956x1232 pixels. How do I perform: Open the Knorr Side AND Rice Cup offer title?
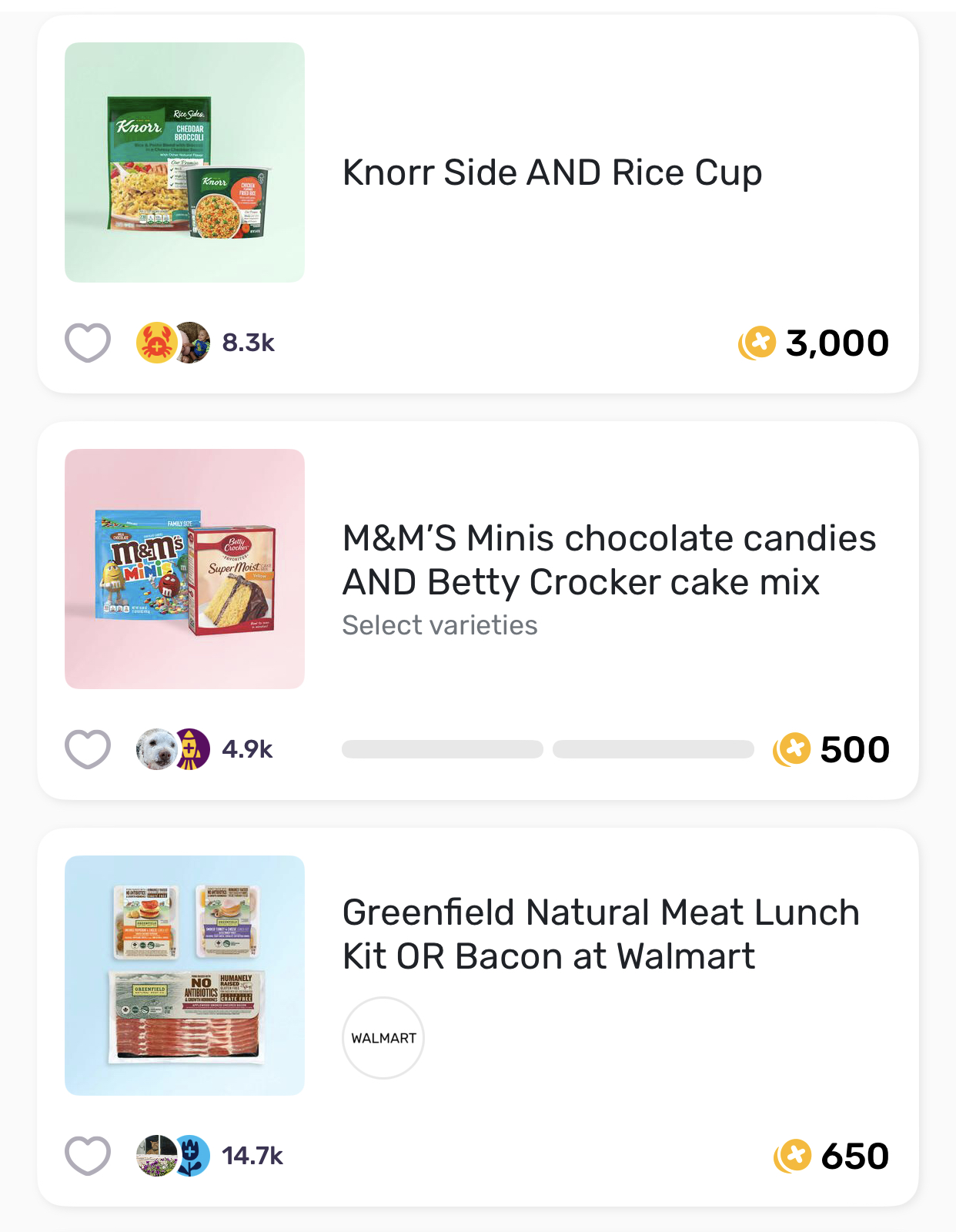[551, 172]
